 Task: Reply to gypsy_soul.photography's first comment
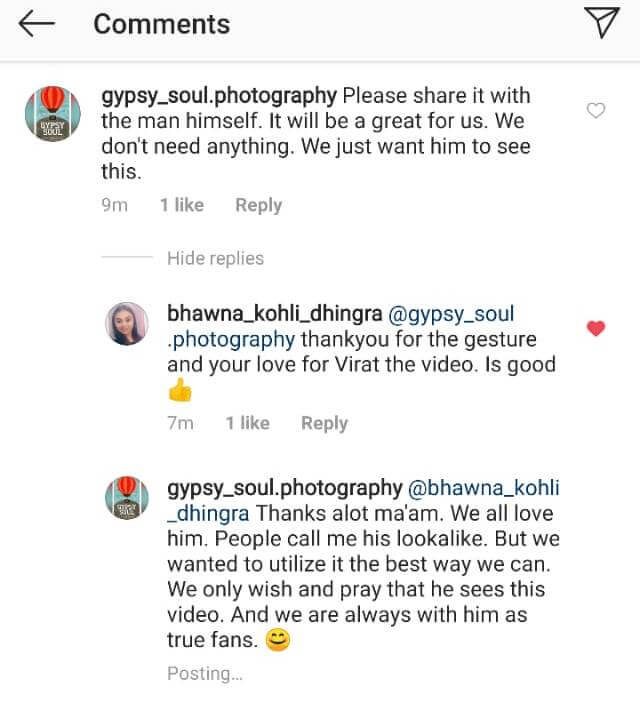[258, 205]
